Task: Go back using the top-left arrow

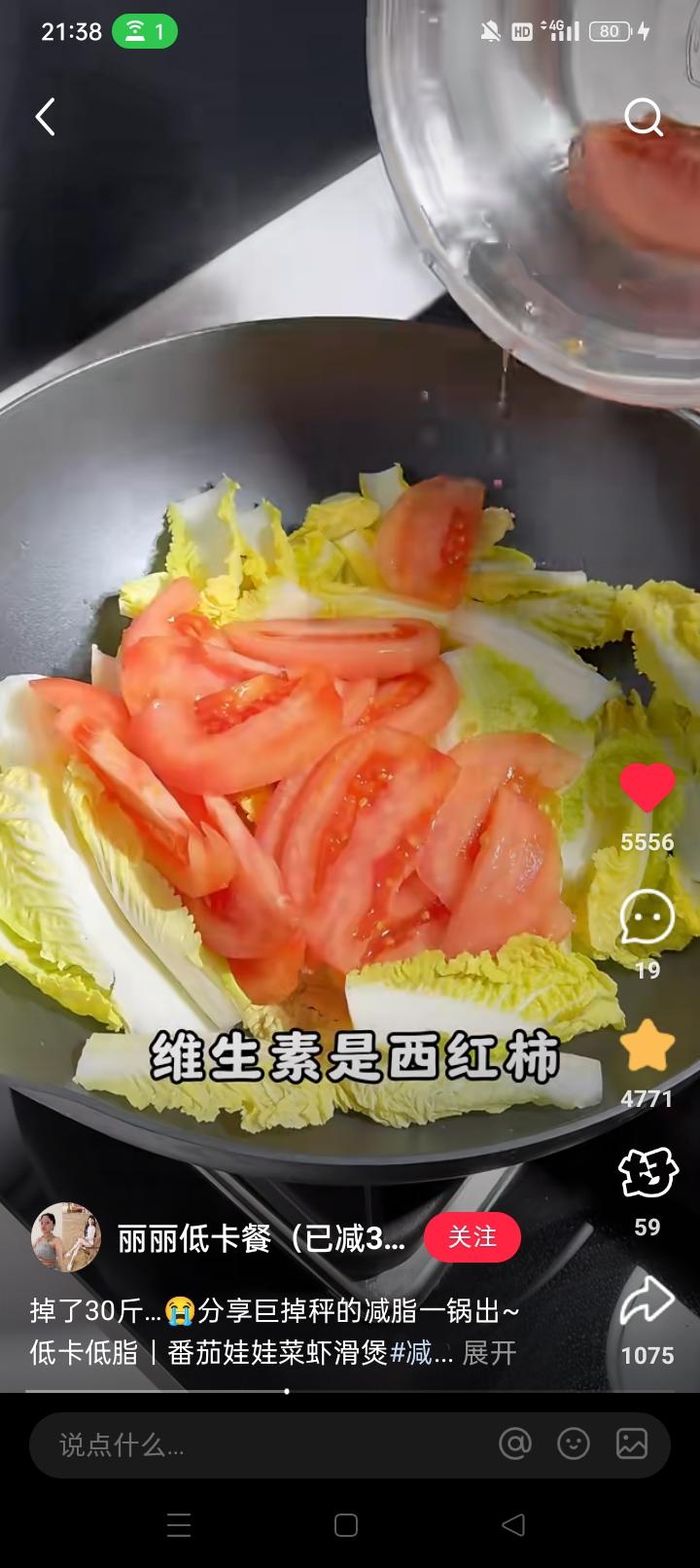Action: pos(45,118)
